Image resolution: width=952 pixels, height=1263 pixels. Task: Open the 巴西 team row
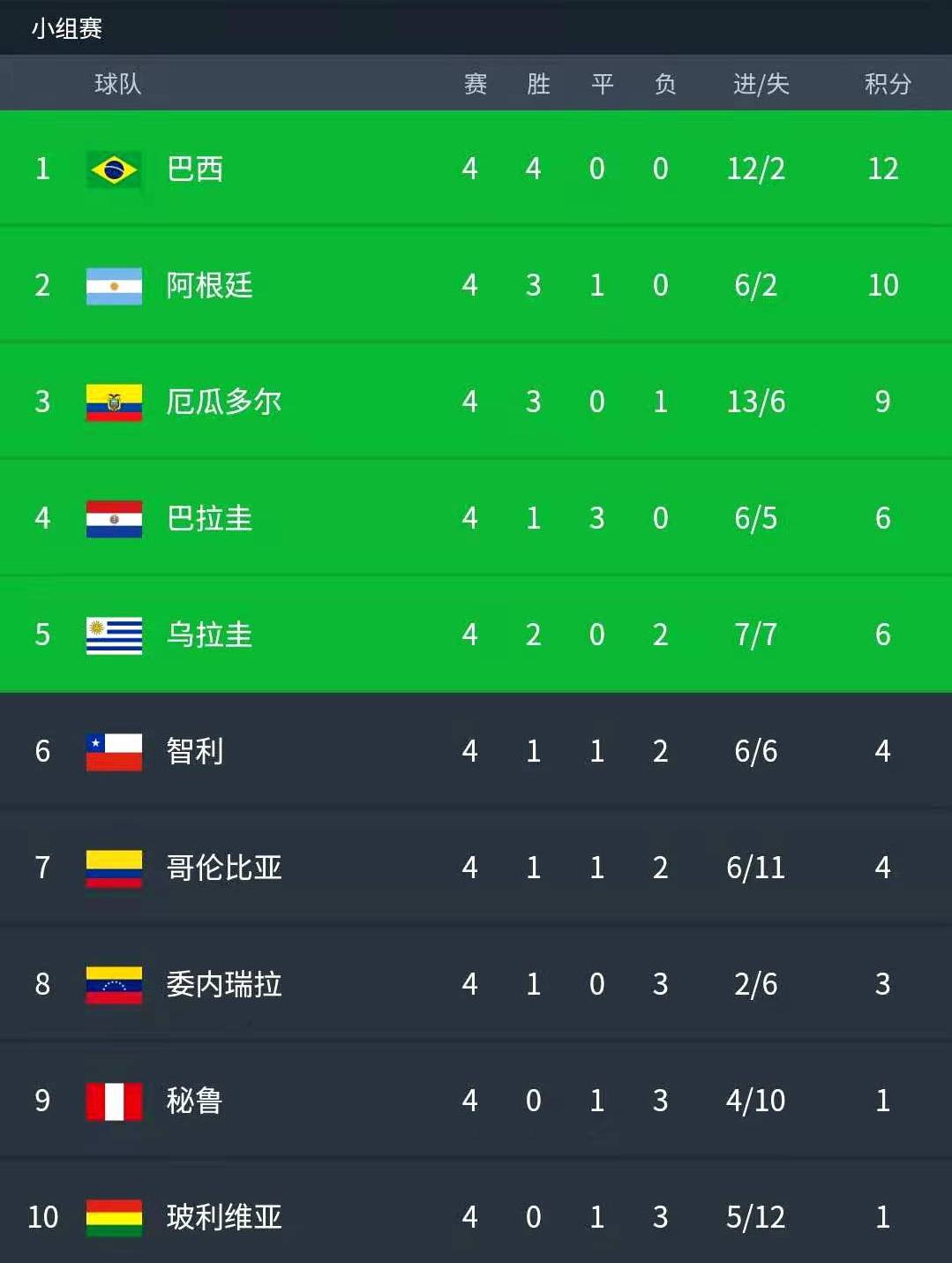click(195, 169)
